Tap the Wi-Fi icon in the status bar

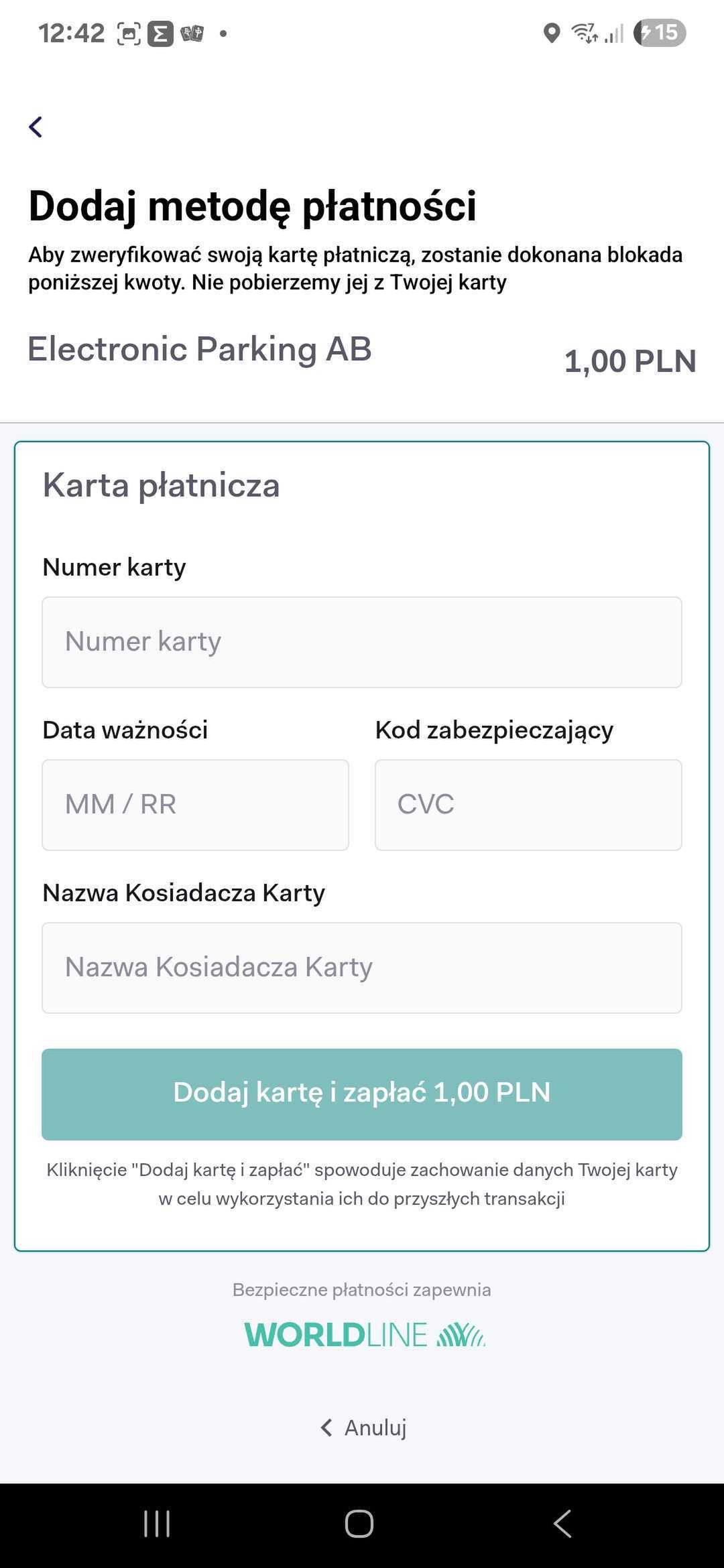586,32
